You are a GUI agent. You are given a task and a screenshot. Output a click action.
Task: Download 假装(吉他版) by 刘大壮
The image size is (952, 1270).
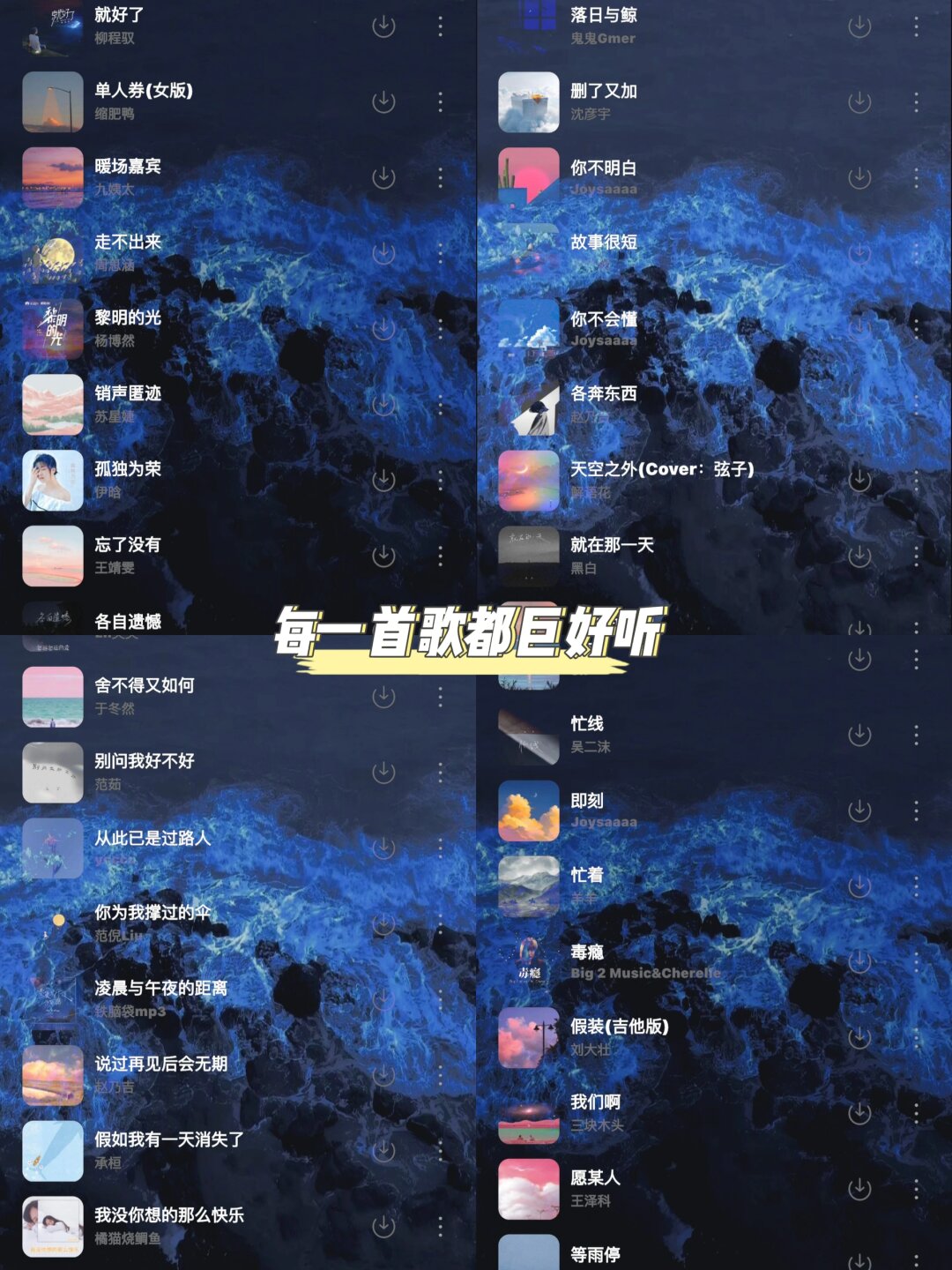point(858,1036)
